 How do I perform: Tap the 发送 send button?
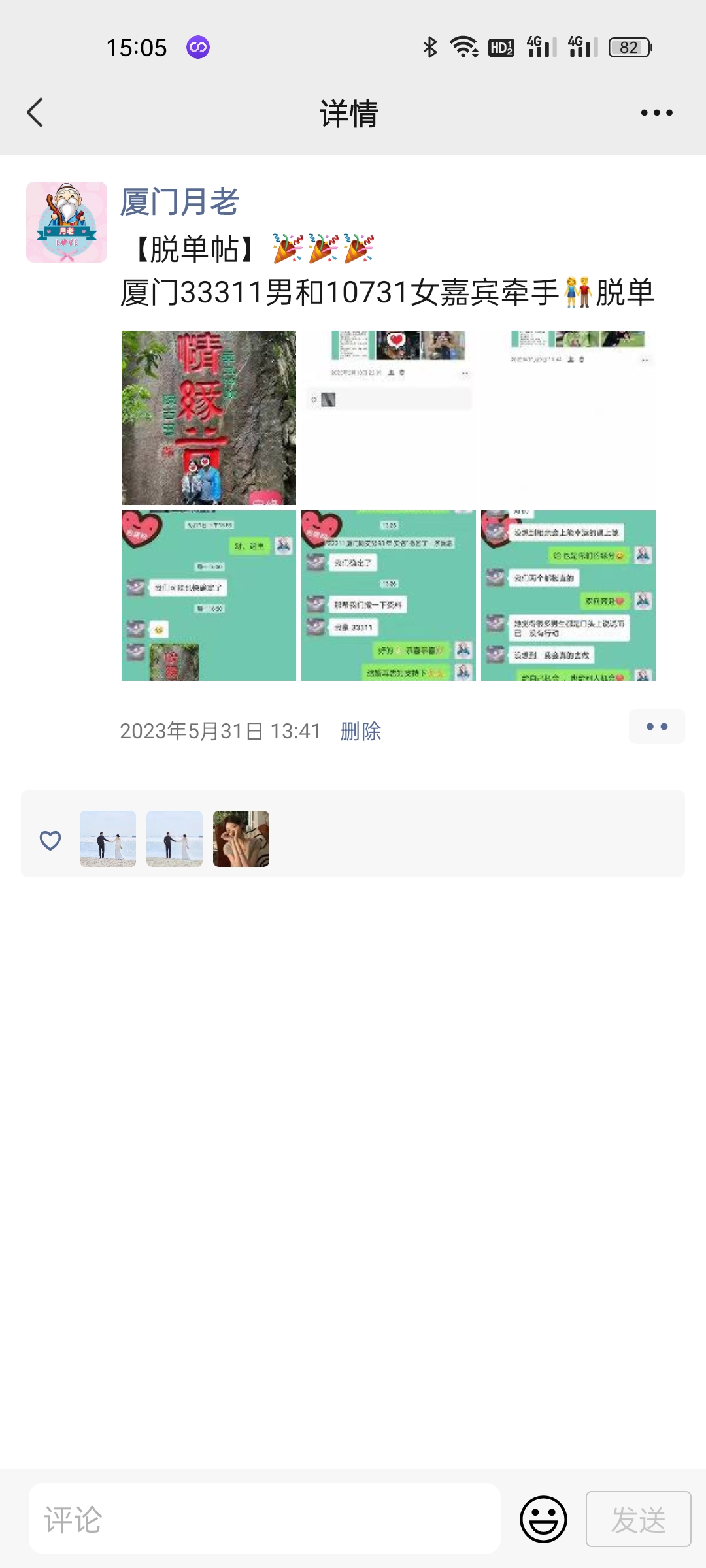pyautogui.click(x=639, y=1518)
